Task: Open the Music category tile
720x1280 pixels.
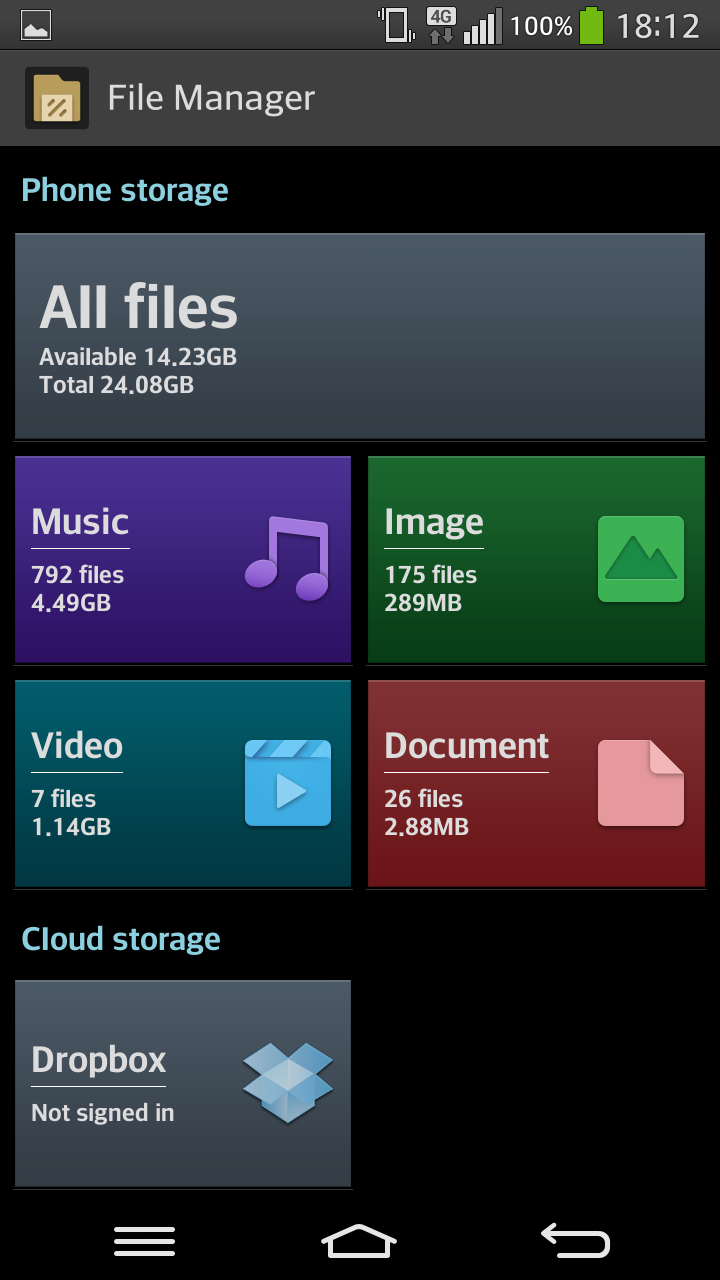Action: (x=183, y=559)
